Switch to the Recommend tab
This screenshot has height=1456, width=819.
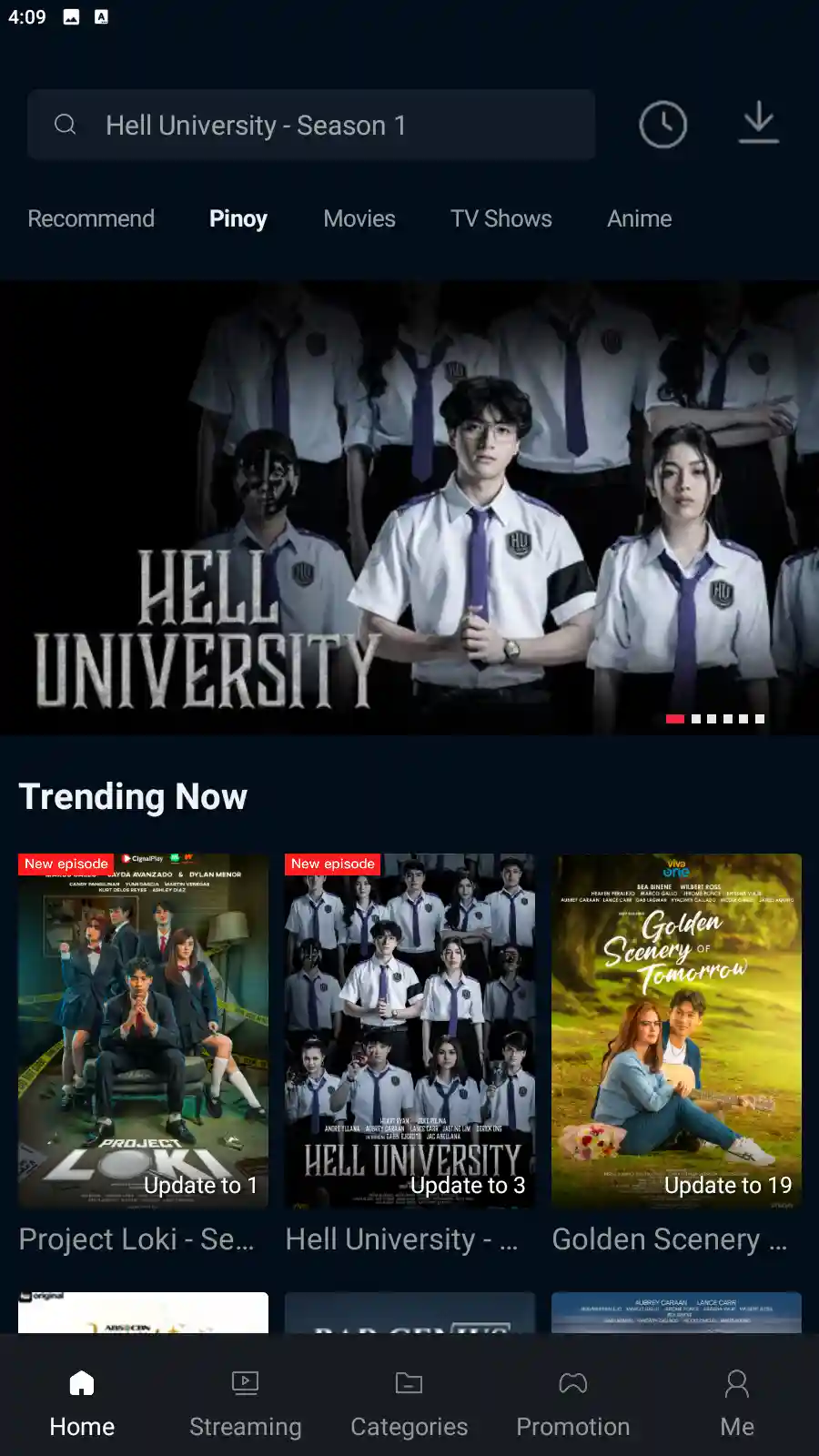[x=91, y=219]
